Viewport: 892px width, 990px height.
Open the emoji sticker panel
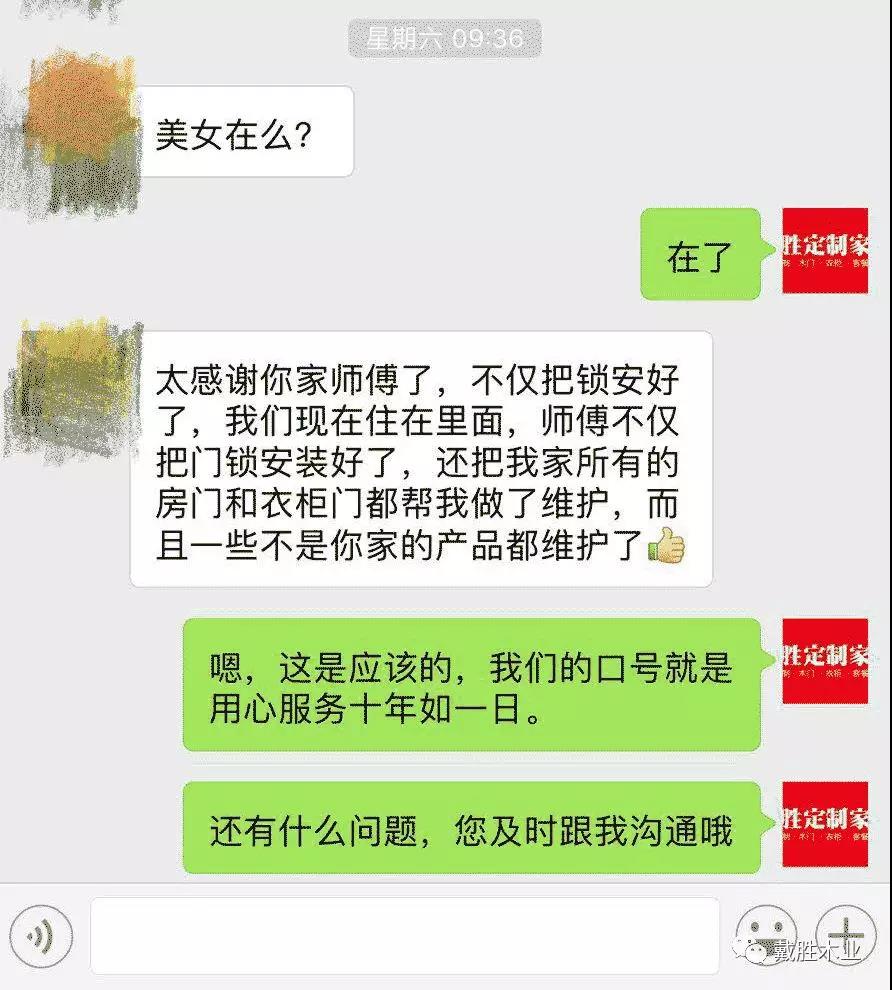point(766,934)
